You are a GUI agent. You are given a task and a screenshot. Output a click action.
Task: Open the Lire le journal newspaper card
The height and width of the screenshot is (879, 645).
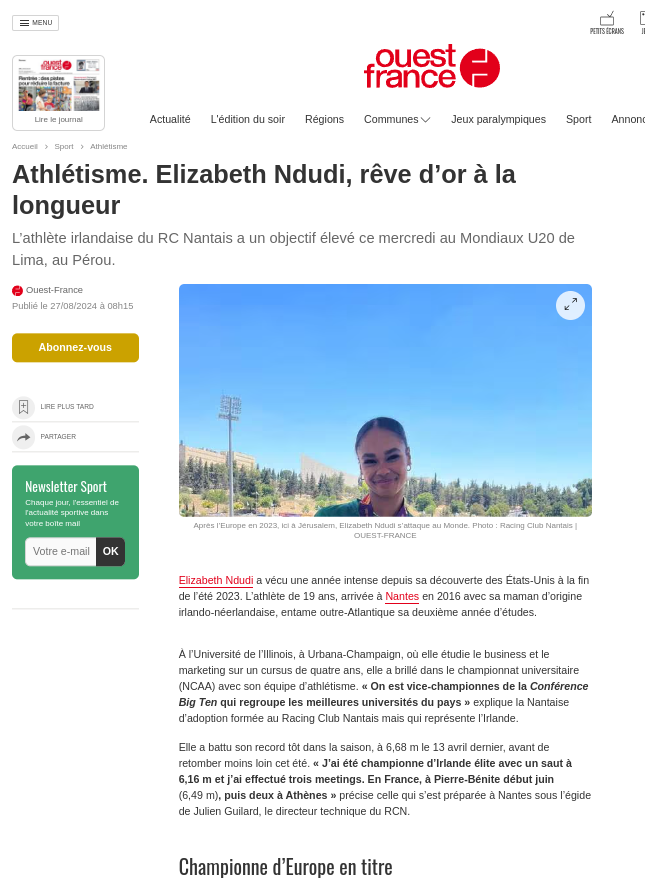coord(58,93)
